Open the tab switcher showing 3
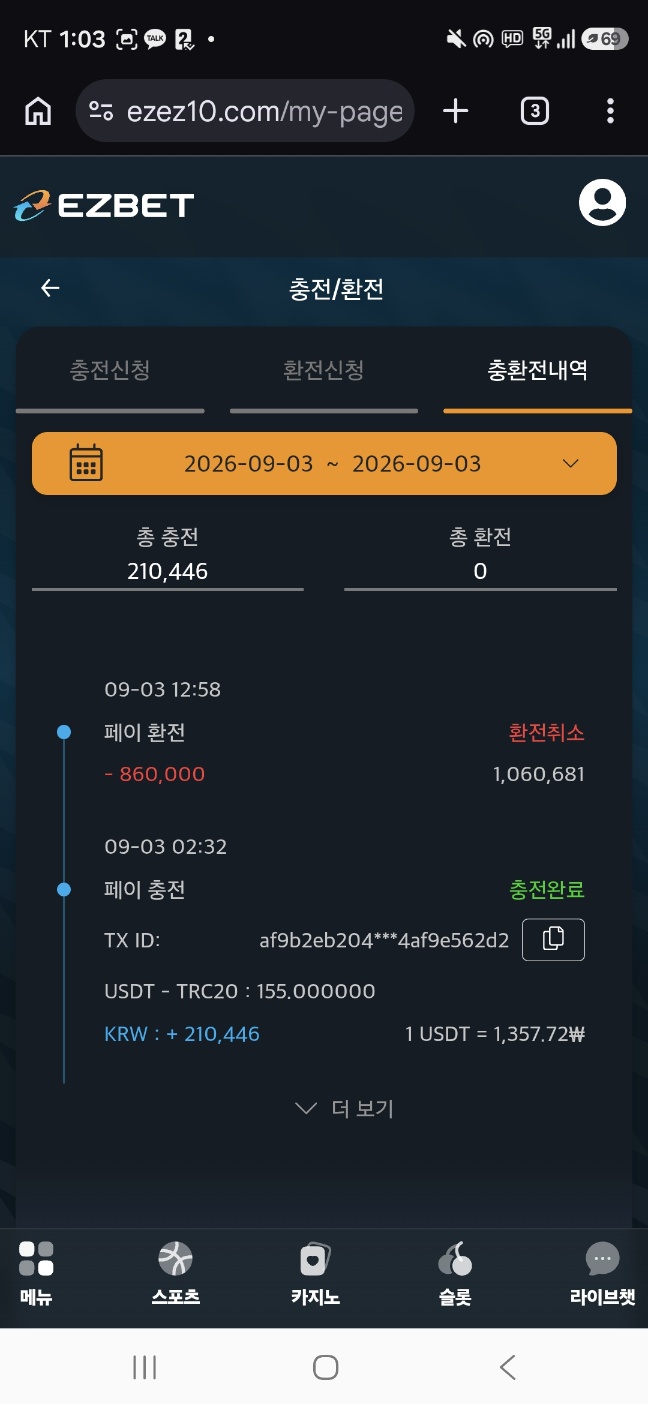Image resolution: width=648 pixels, height=1404 pixels. point(535,111)
